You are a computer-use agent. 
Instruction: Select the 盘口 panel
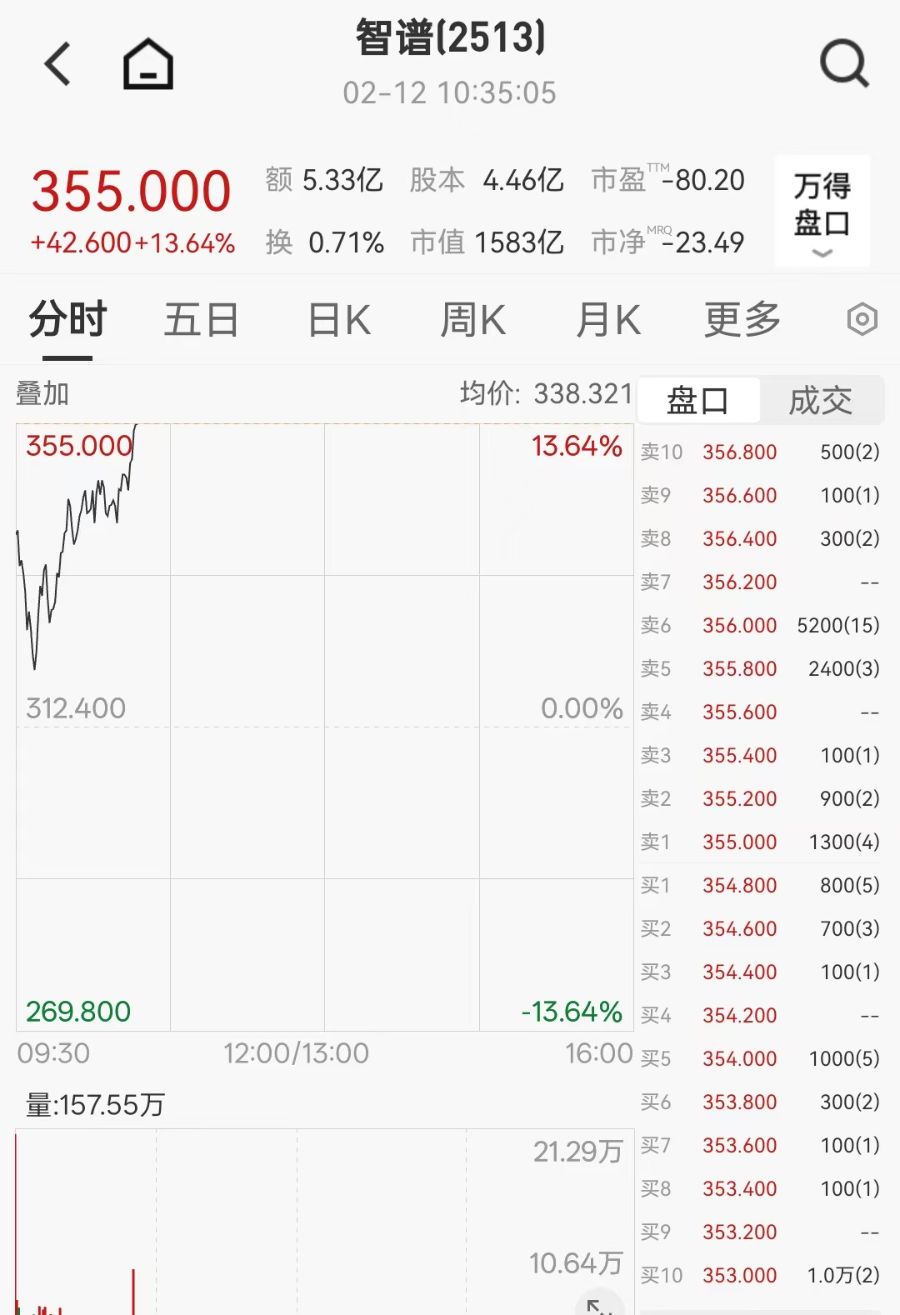click(x=698, y=400)
